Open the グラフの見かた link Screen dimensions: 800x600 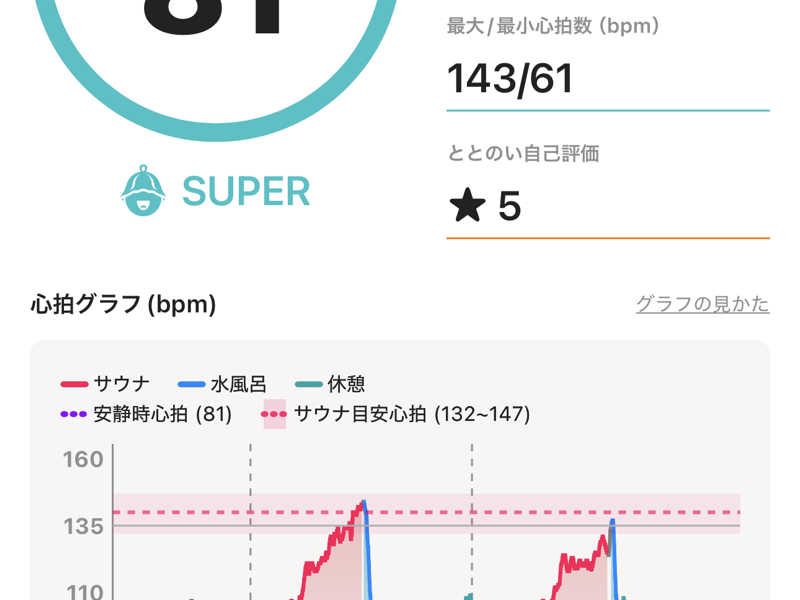click(702, 304)
